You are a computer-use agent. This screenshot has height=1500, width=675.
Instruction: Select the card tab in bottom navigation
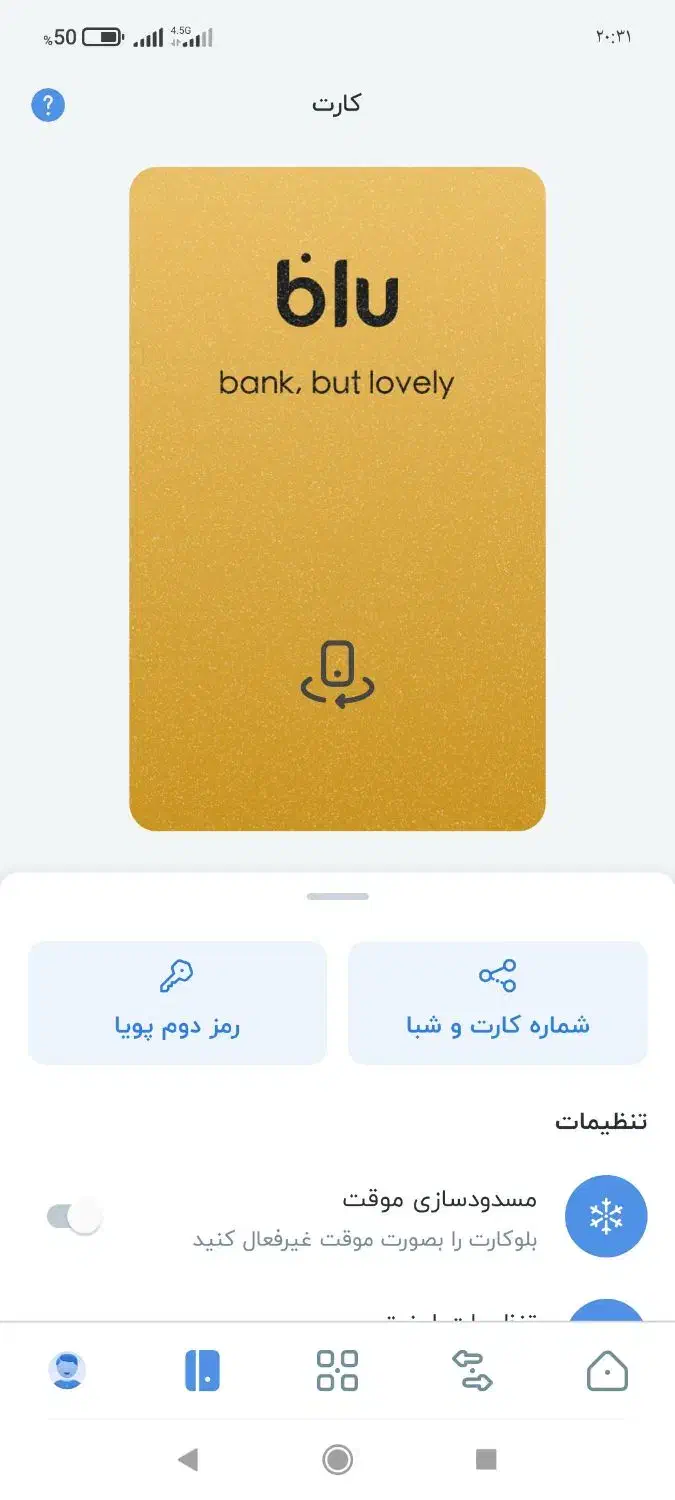(202, 1371)
